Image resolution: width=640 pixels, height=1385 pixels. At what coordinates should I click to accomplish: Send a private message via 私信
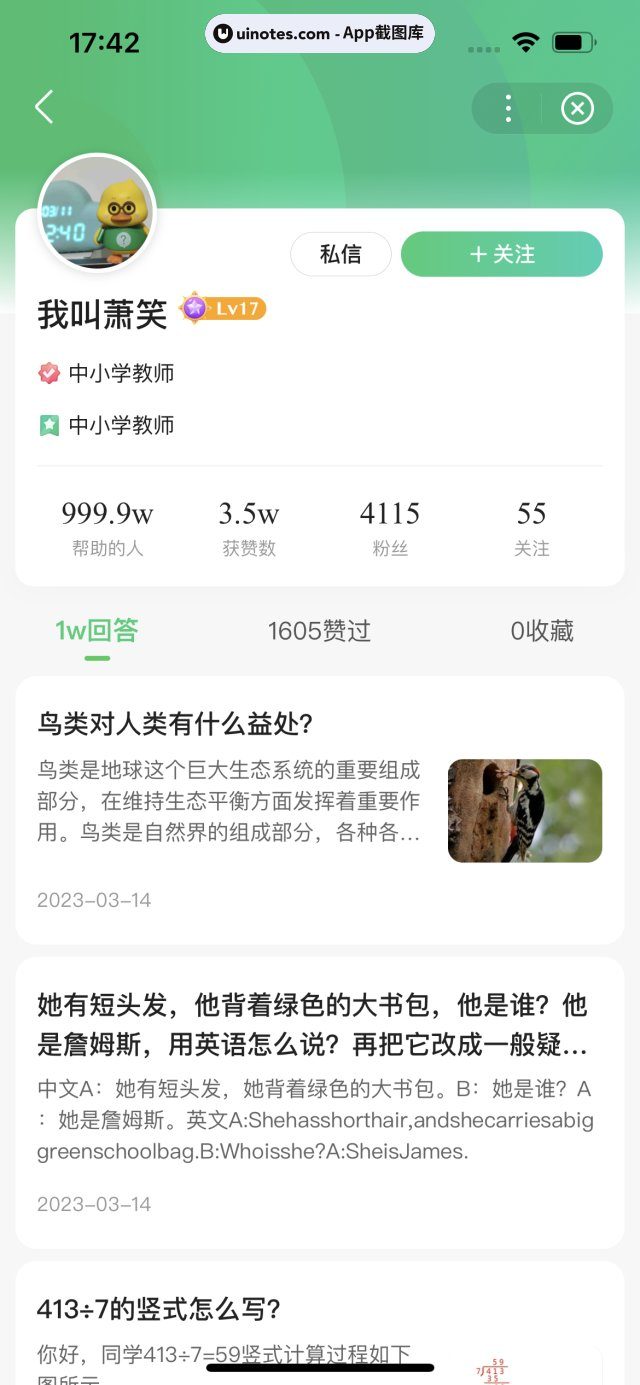340,254
